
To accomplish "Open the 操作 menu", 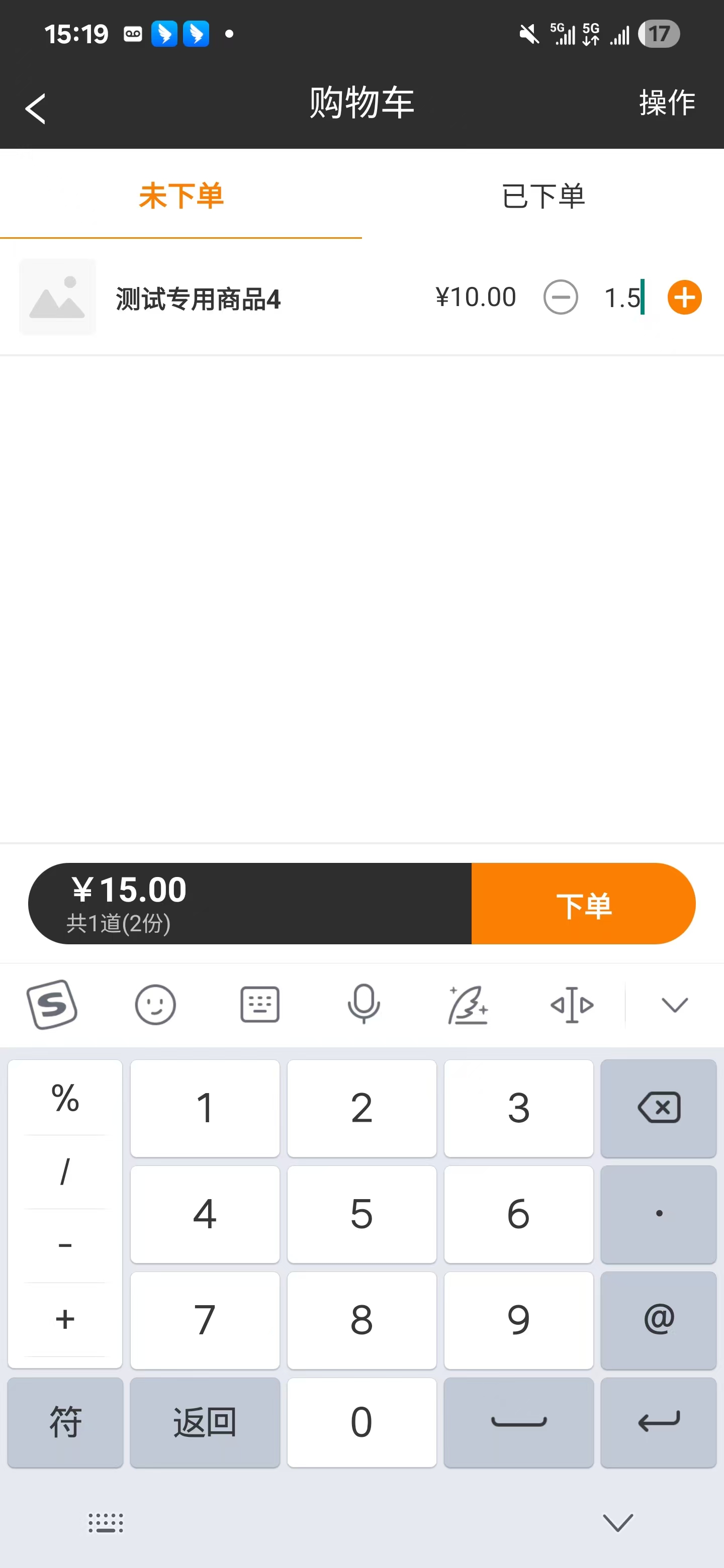I will click(667, 102).
